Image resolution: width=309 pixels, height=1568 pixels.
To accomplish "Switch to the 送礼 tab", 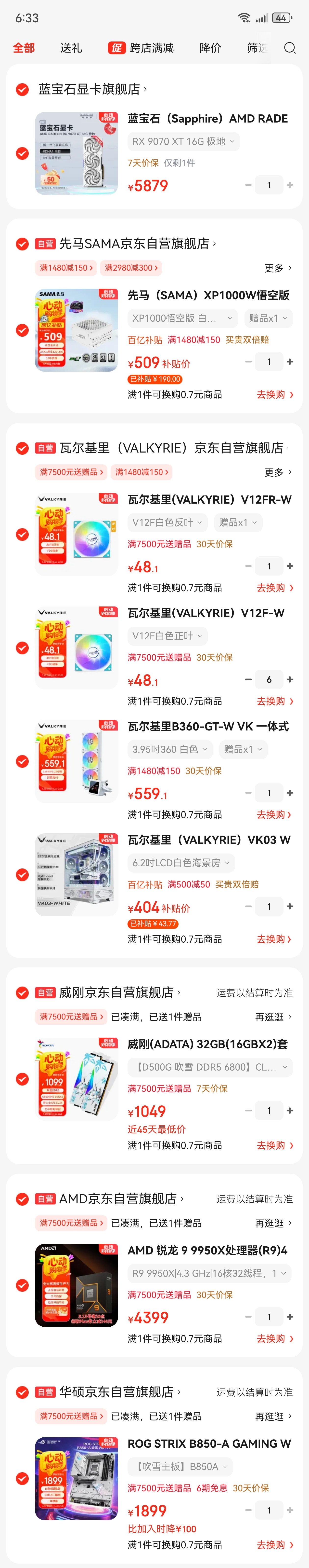I will (71, 47).
